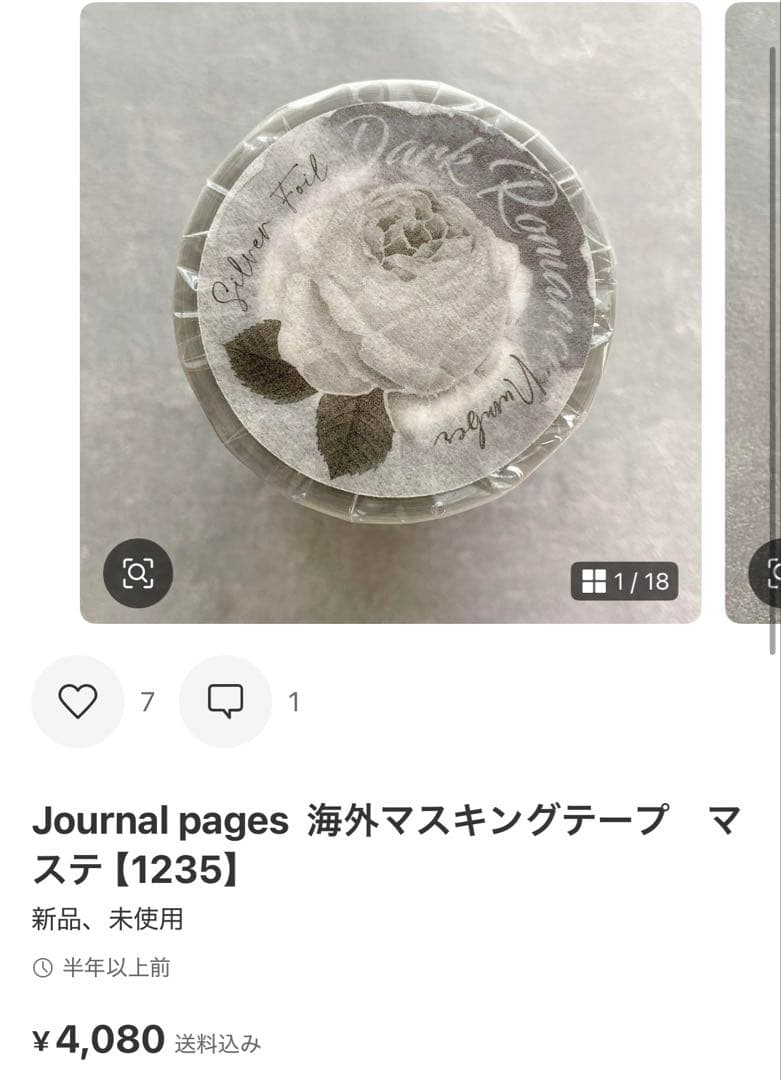The height and width of the screenshot is (1080, 781).
Task: Search similar items by image
Action: coord(138,573)
